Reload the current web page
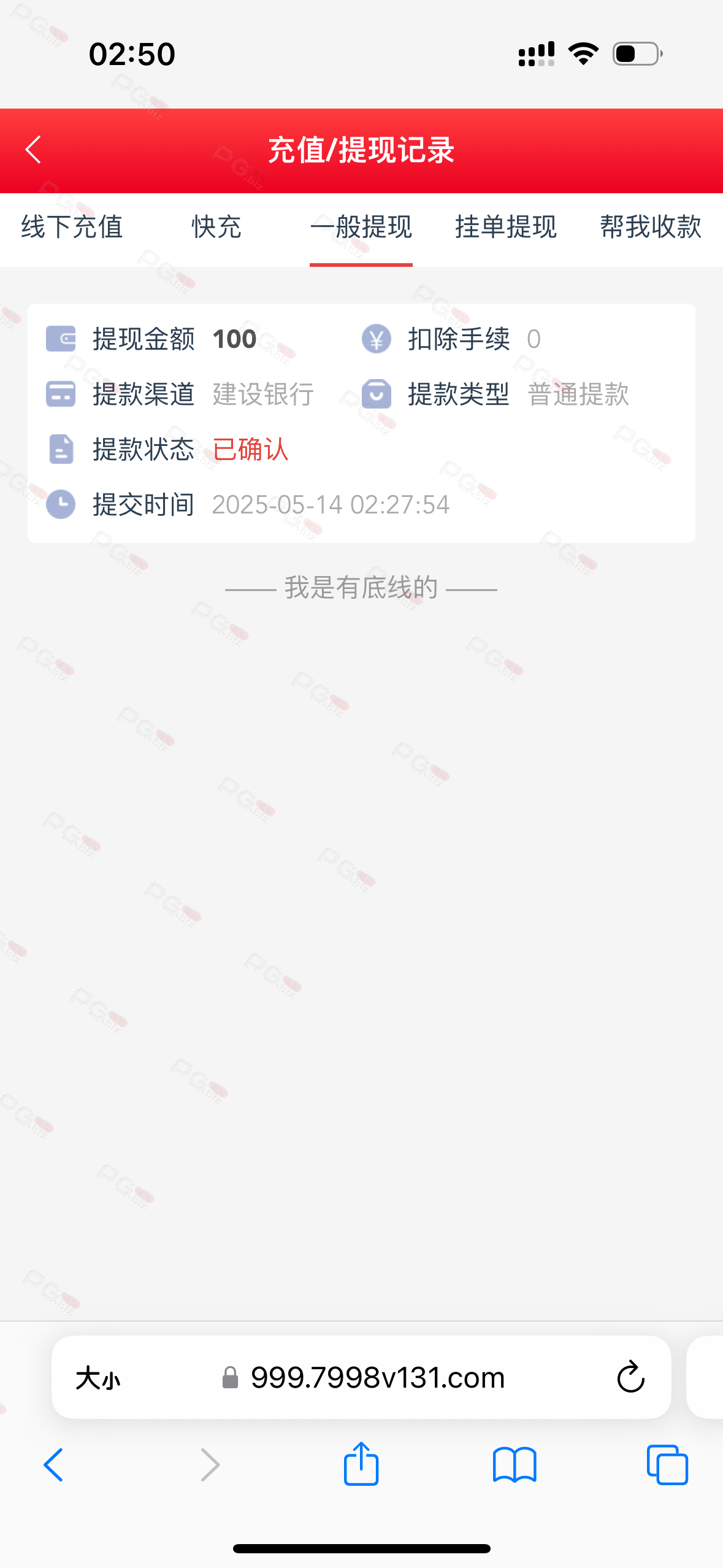Image resolution: width=723 pixels, height=1568 pixels. coord(630,1378)
